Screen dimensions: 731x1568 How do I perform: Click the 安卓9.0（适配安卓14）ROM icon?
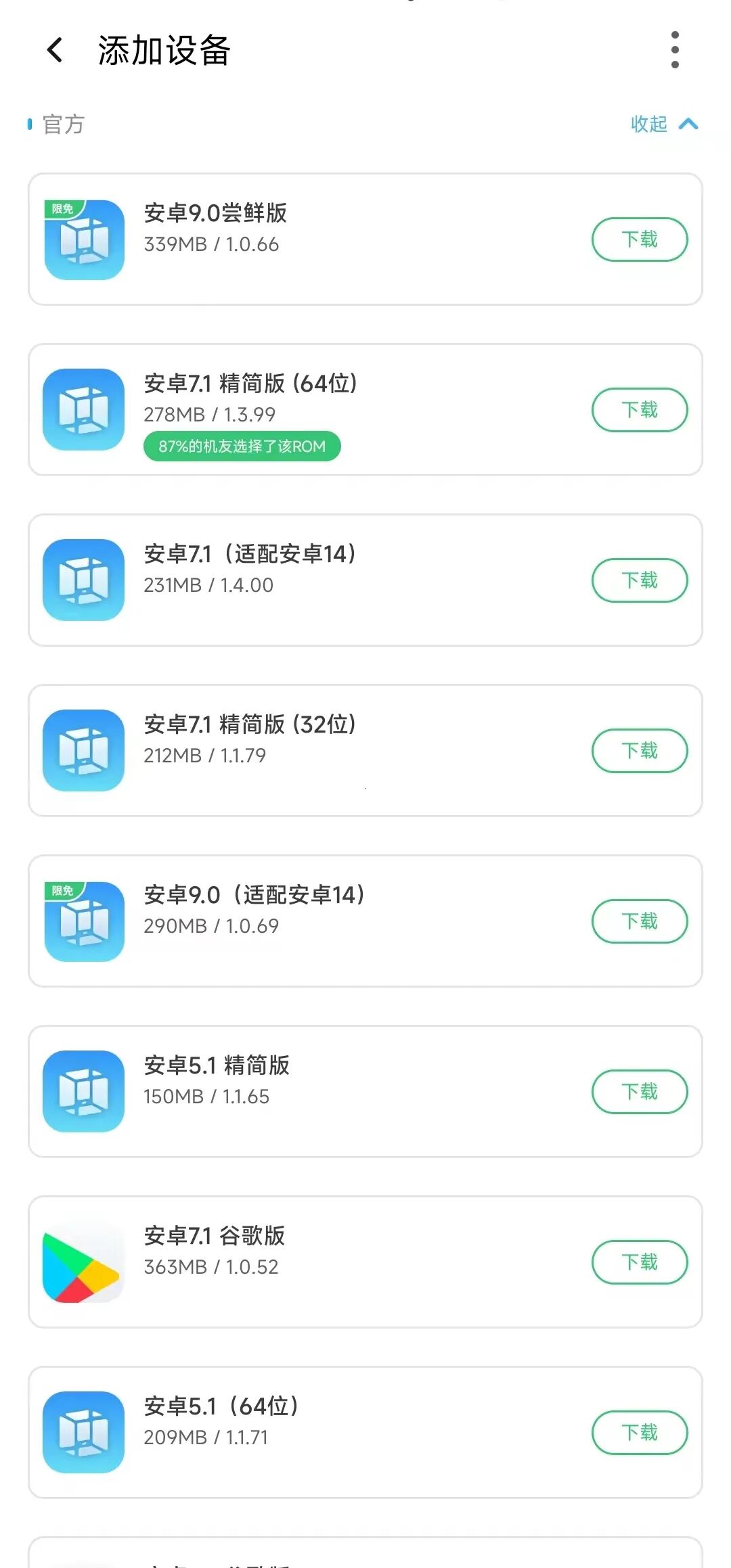(83, 920)
